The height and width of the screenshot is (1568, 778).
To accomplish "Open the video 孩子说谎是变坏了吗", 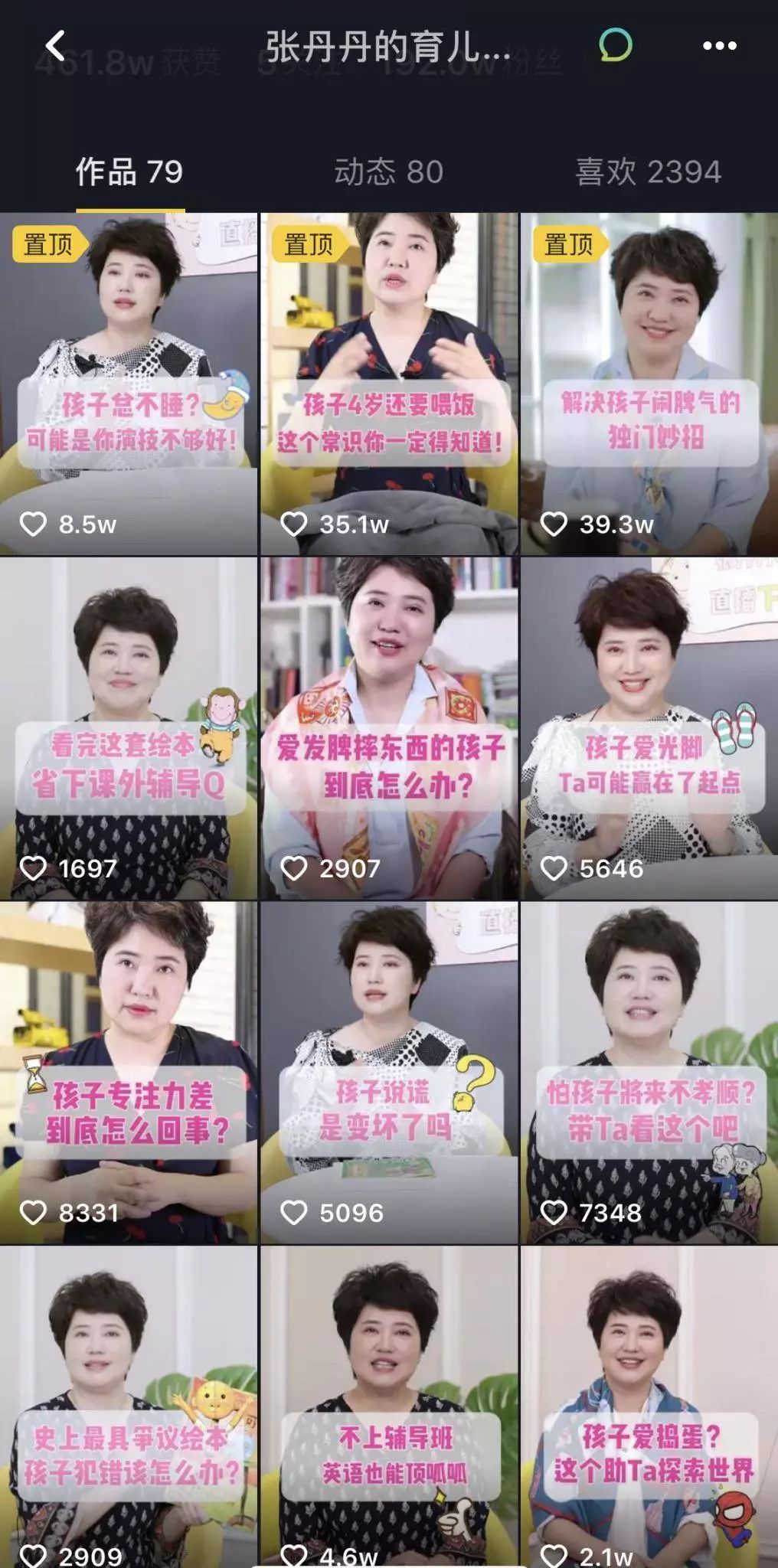I will point(389,1072).
